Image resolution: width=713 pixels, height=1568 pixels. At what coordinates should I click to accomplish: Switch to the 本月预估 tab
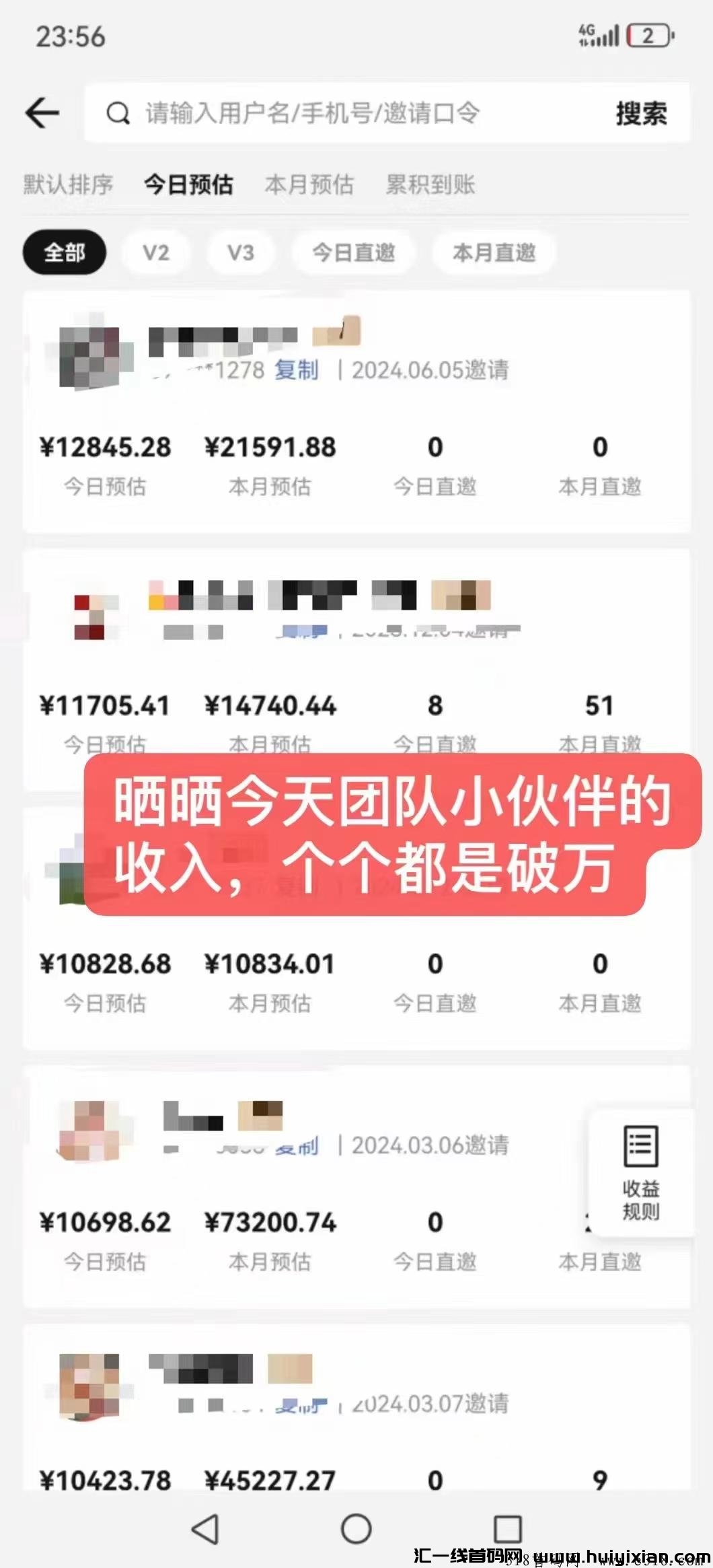point(309,184)
